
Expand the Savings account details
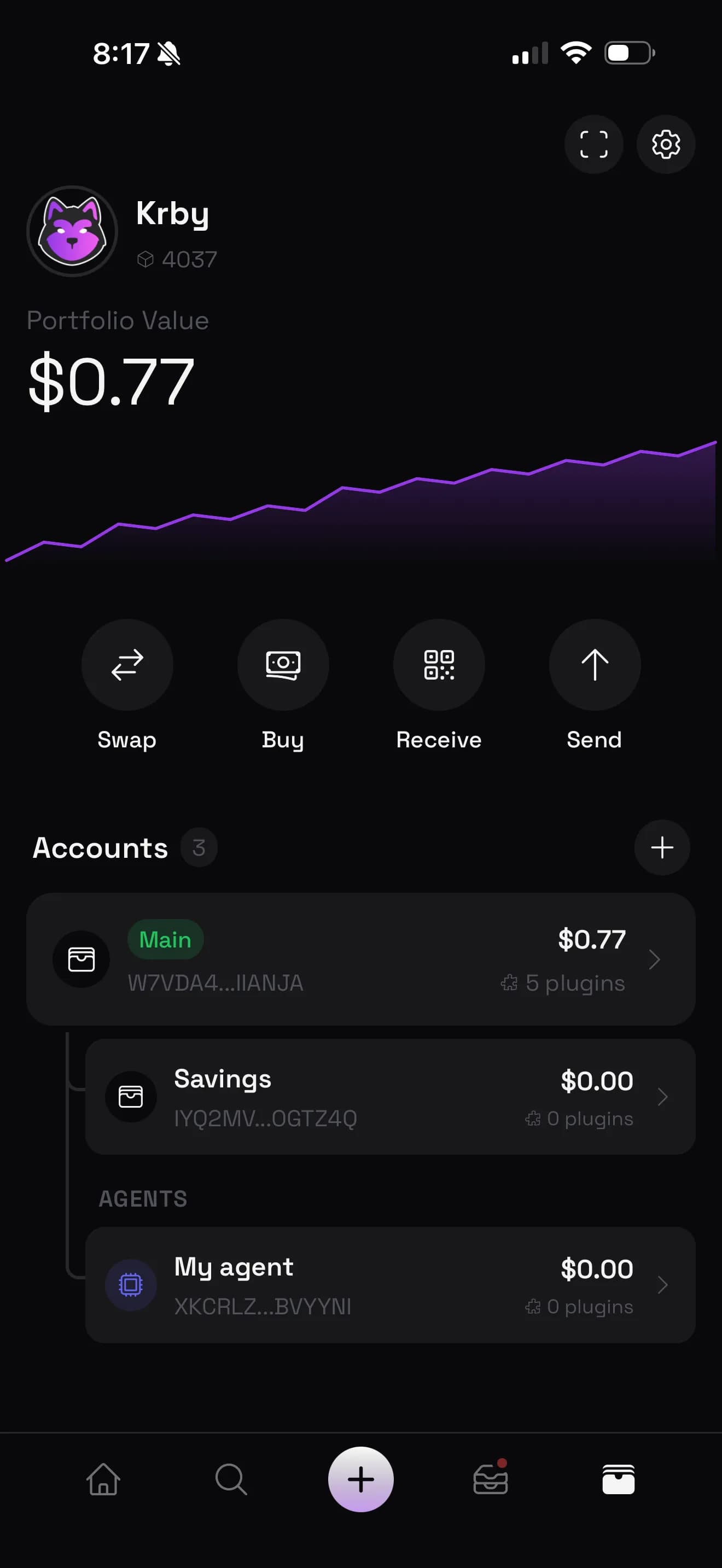pyautogui.click(x=663, y=1097)
